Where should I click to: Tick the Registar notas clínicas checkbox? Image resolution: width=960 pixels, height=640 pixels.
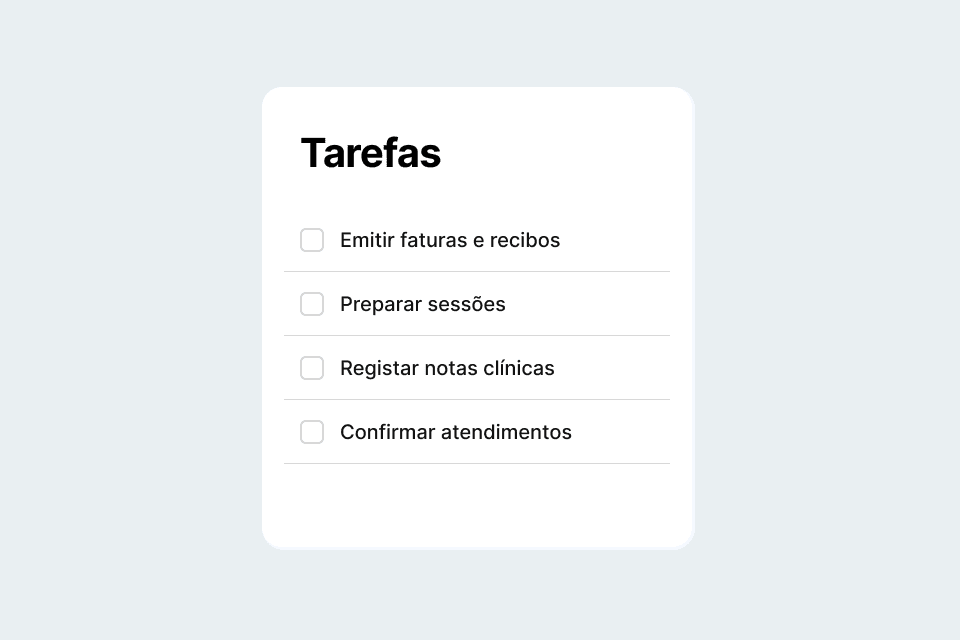312,368
